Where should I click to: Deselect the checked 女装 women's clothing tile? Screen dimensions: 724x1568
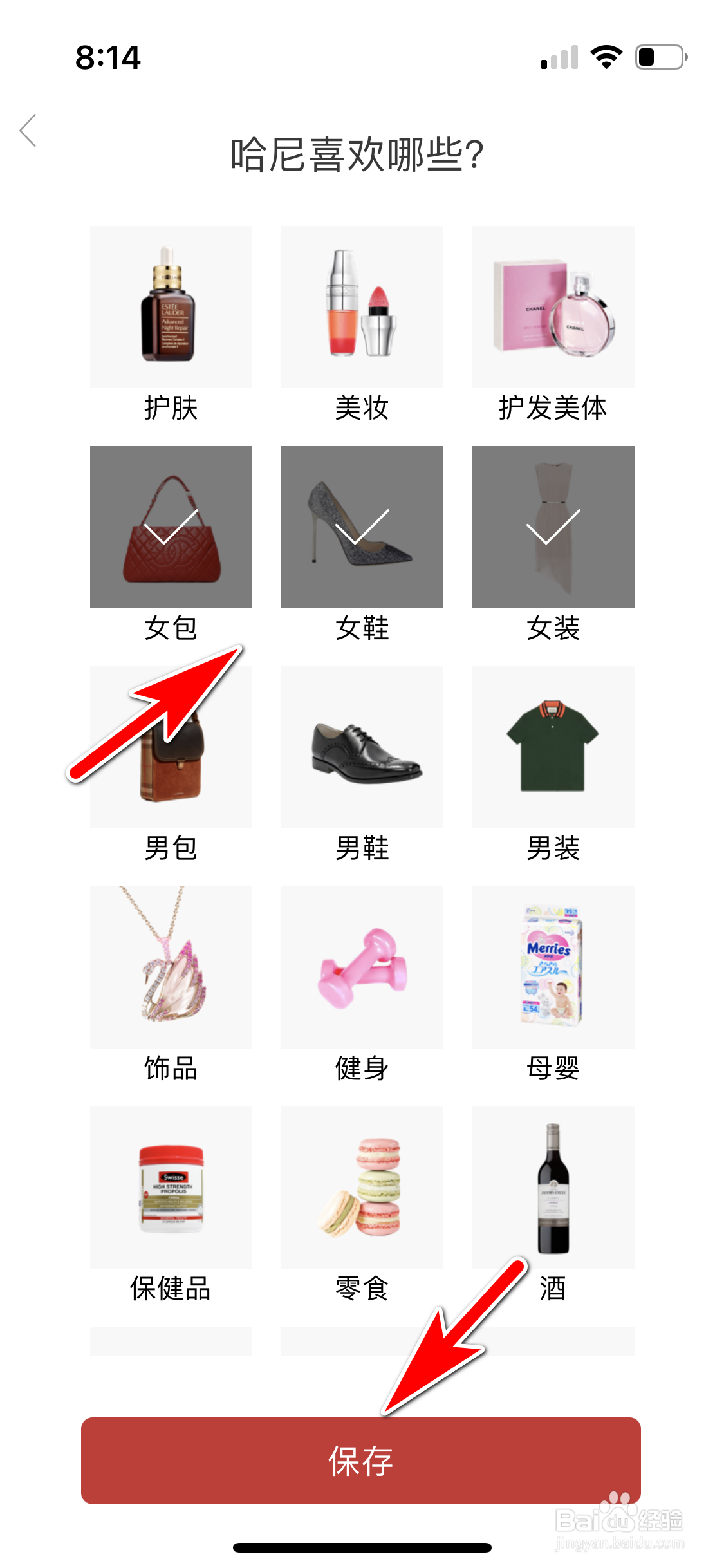click(x=552, y=527)
